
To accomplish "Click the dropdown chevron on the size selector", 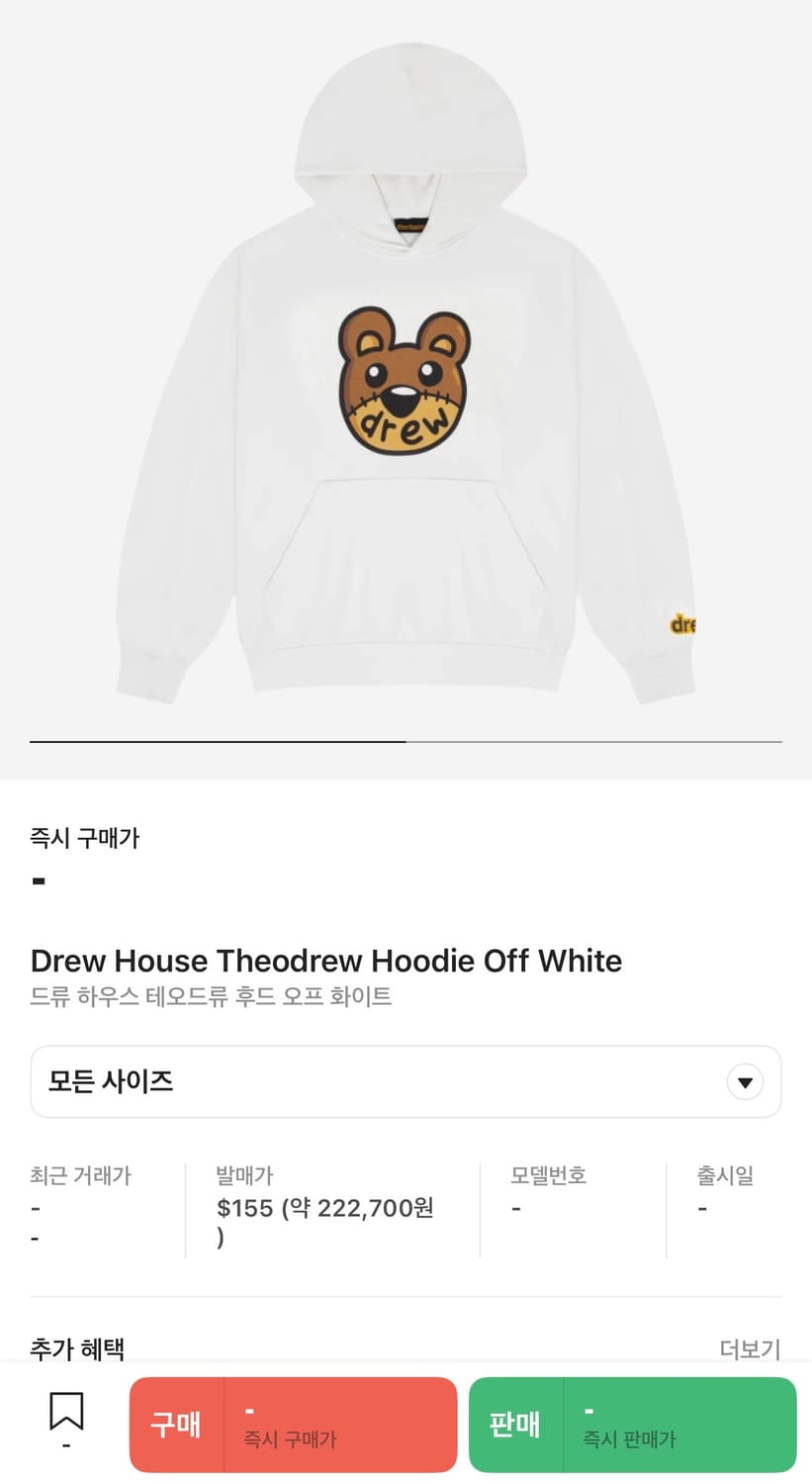I will (745, 1081).
